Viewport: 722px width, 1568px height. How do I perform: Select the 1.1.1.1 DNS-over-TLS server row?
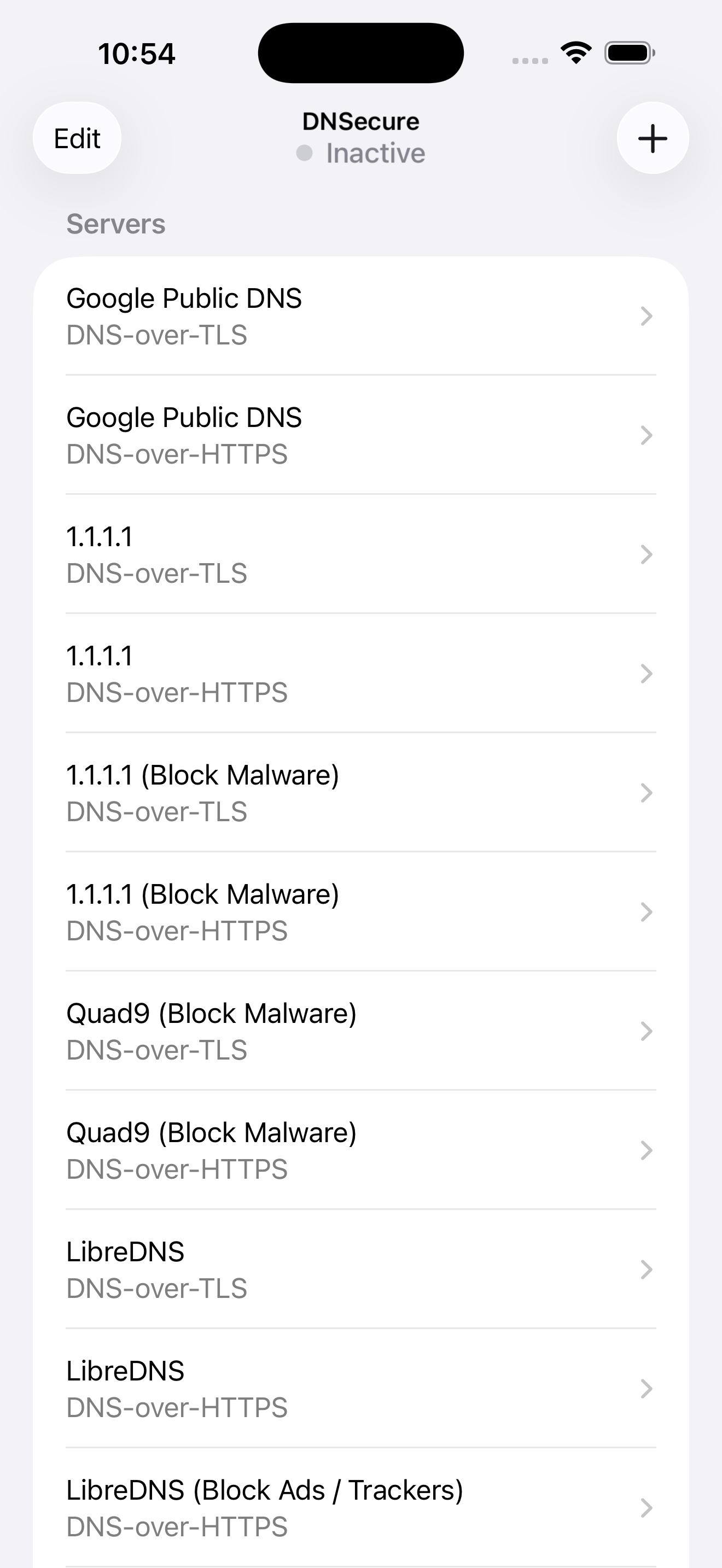[x=360, y=554]
